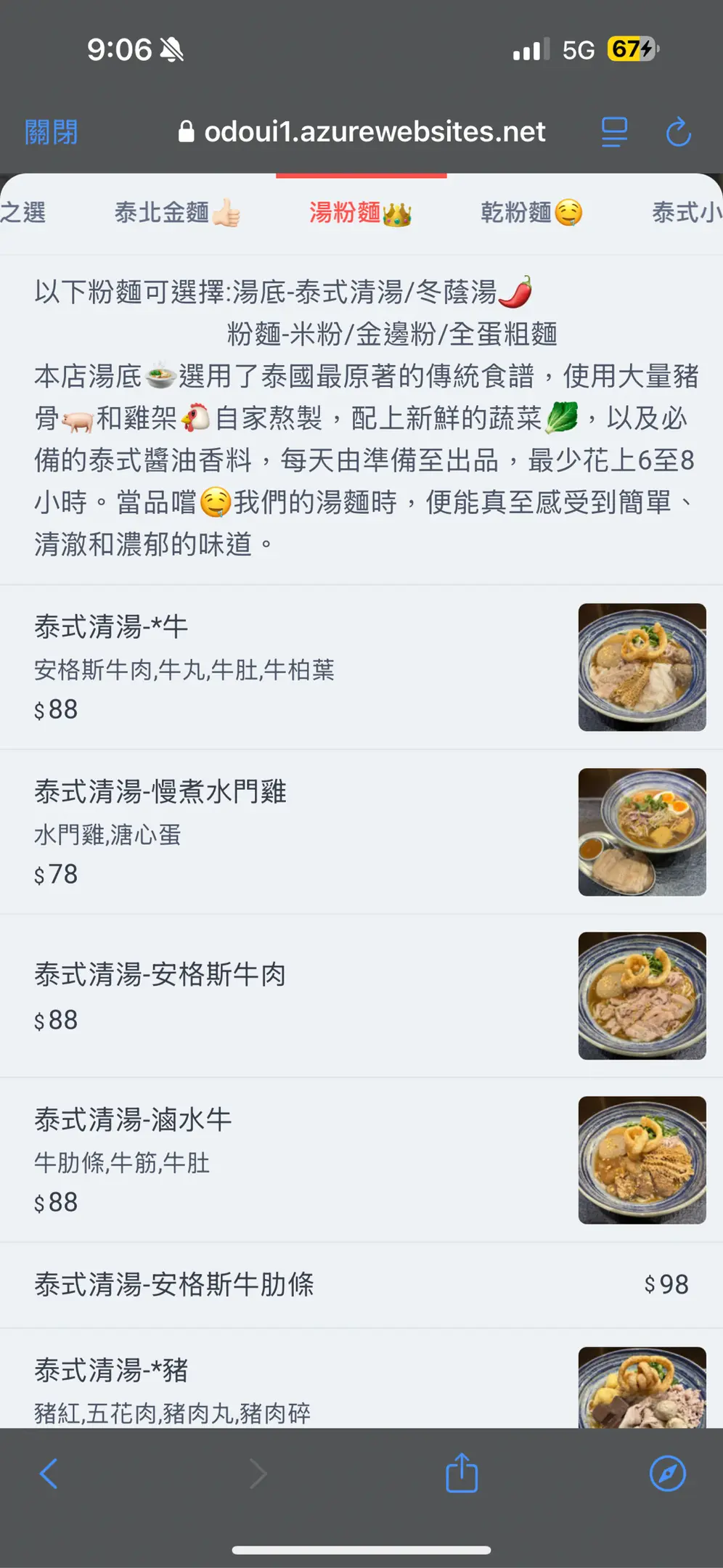Open the 泰式清湯-*牛 item
This screenshot has width=723, height=1568.
click(361, 667)
